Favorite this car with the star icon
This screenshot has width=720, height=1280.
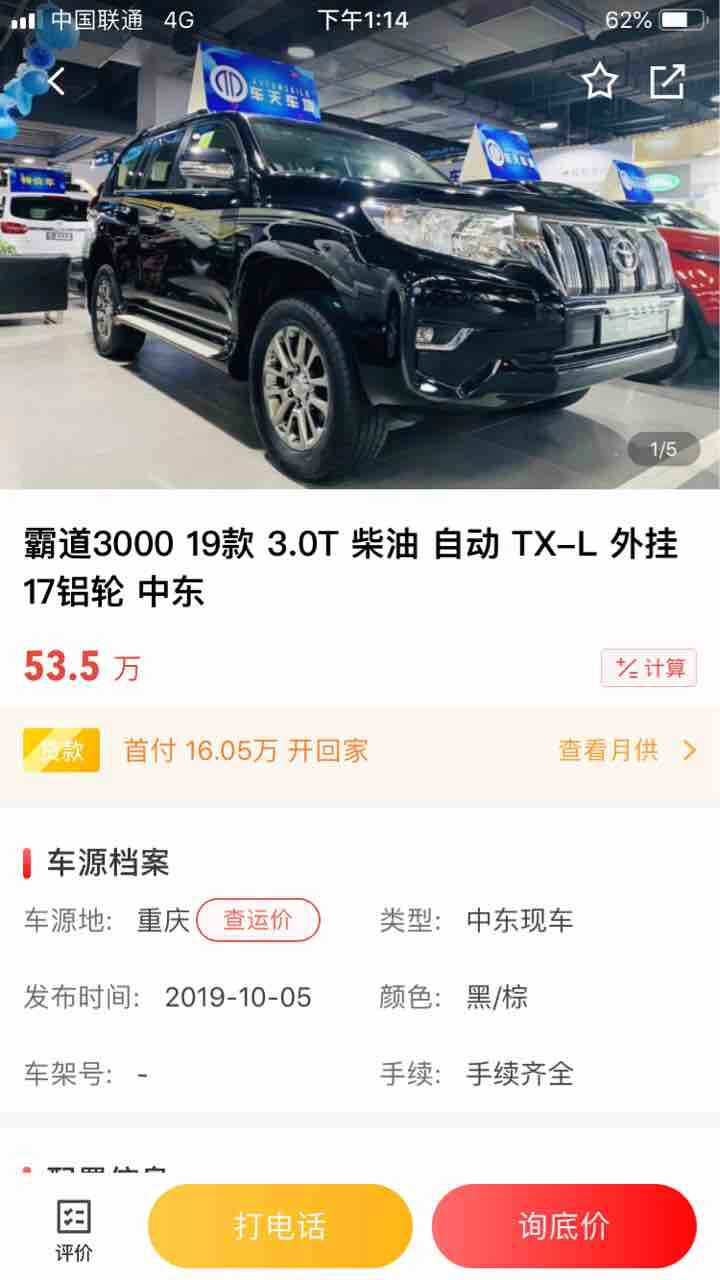599,81
